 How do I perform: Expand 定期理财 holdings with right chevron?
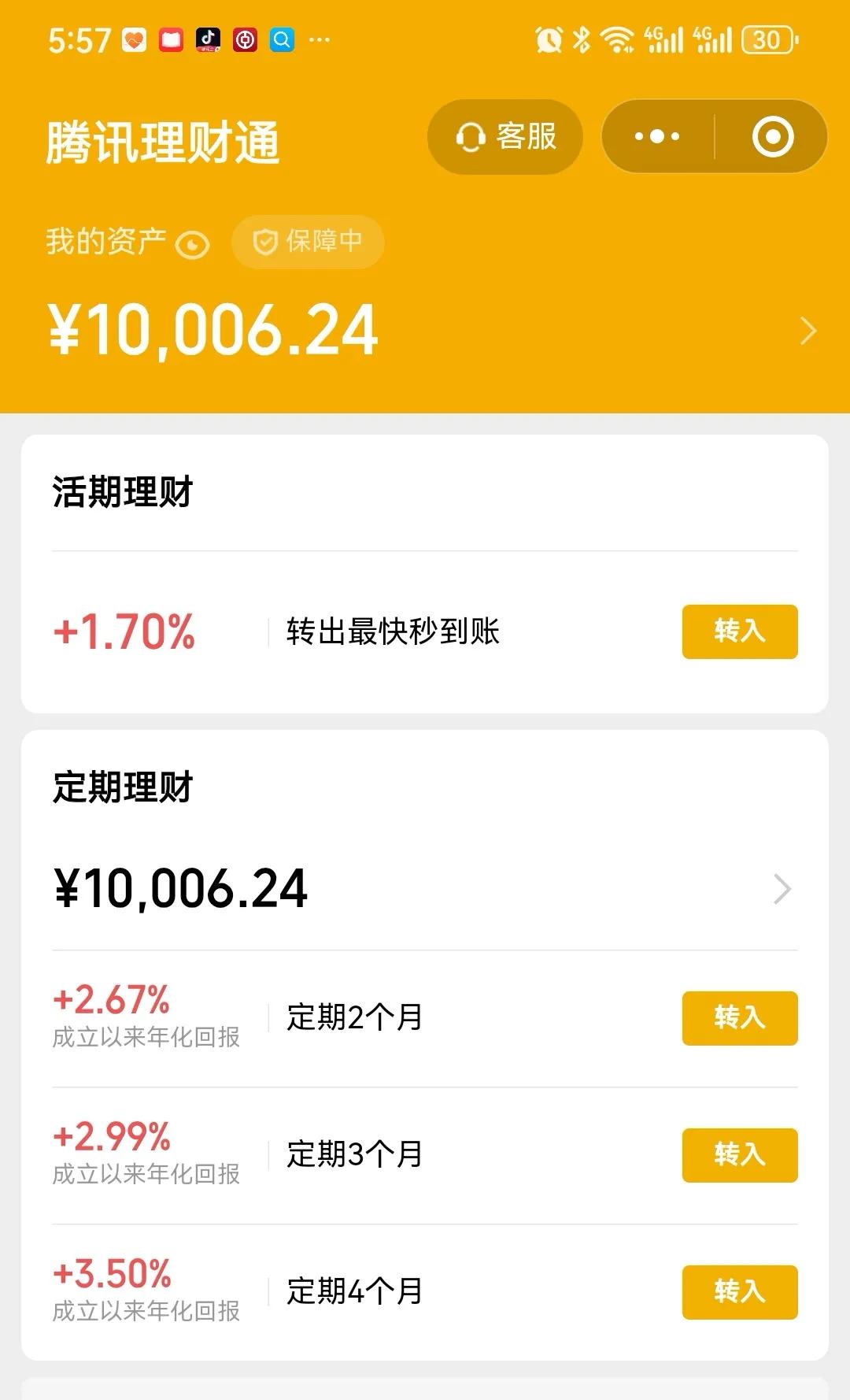pos(782,890)
